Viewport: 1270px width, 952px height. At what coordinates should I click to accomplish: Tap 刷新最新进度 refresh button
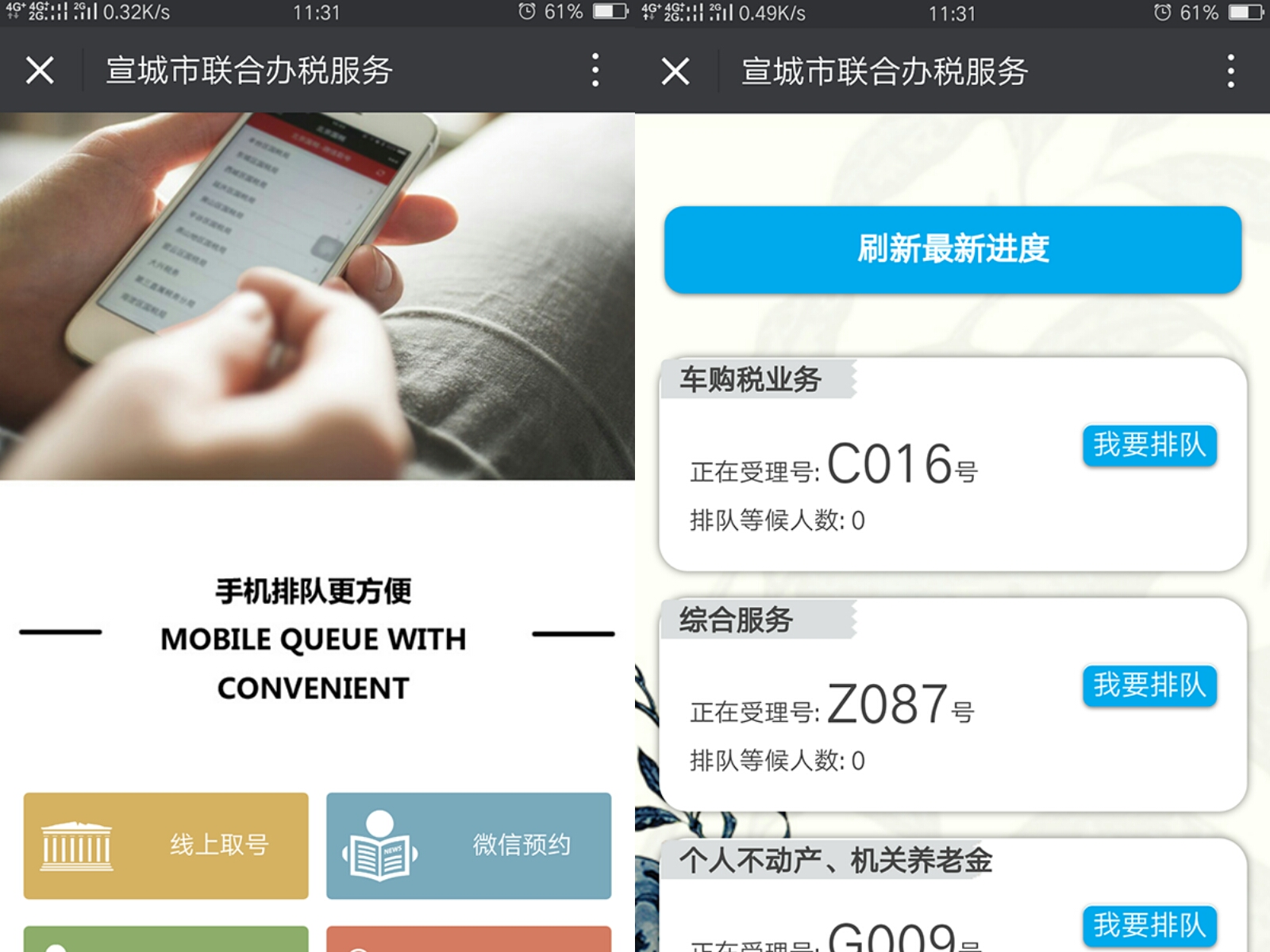coord(952,249)
